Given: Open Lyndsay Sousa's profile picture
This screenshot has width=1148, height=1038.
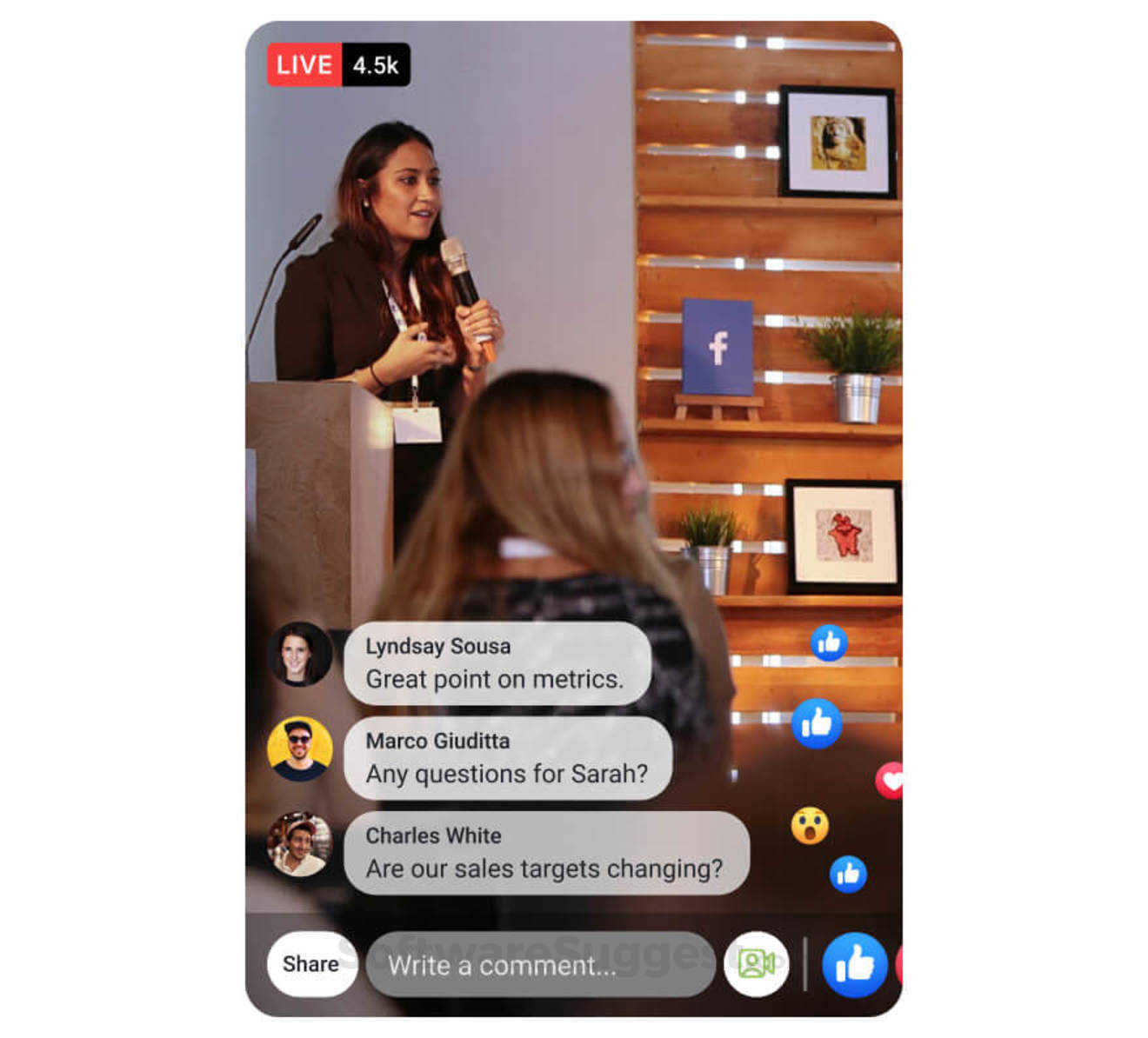Looking at the screenshot, I should [x=299, y=655].
